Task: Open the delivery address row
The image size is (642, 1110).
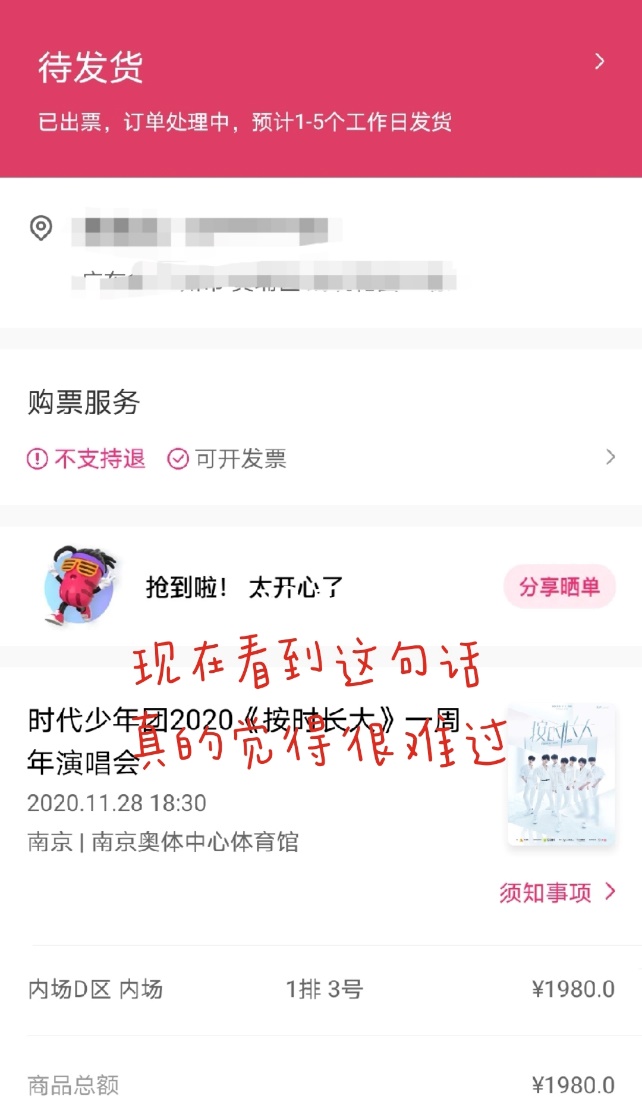Action: coord(320,252)
